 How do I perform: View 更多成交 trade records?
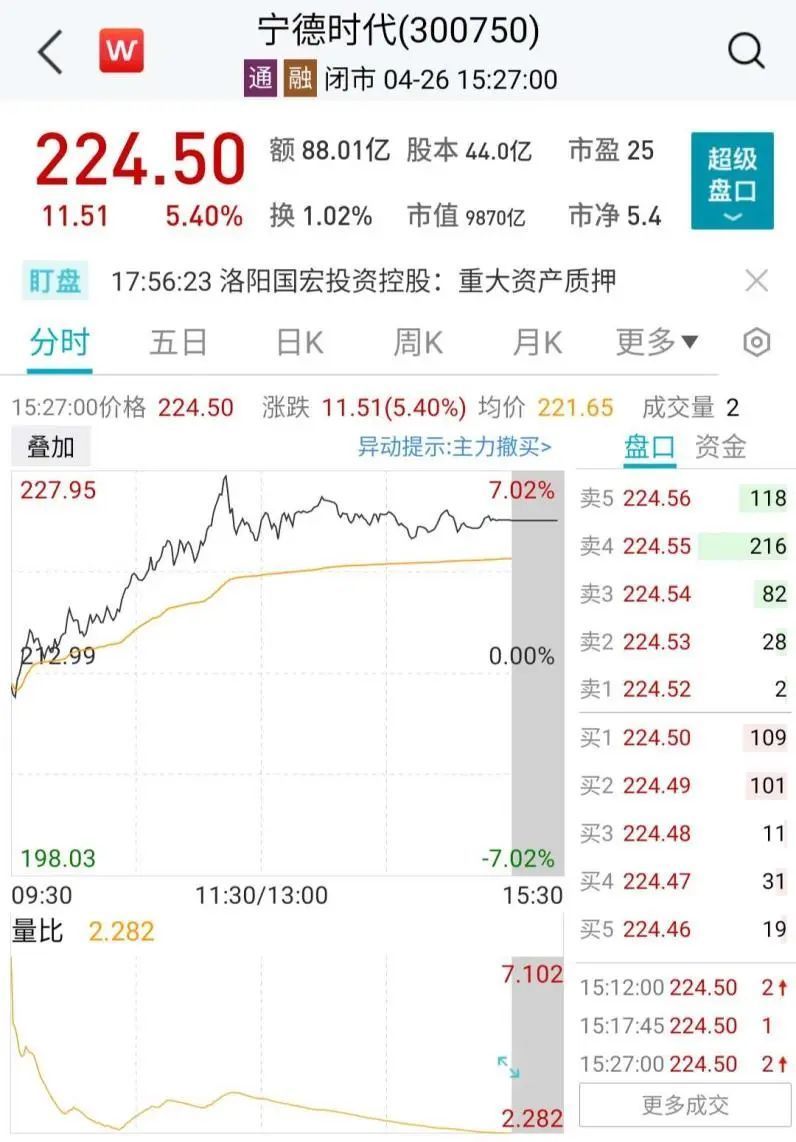coord(685,1105)
